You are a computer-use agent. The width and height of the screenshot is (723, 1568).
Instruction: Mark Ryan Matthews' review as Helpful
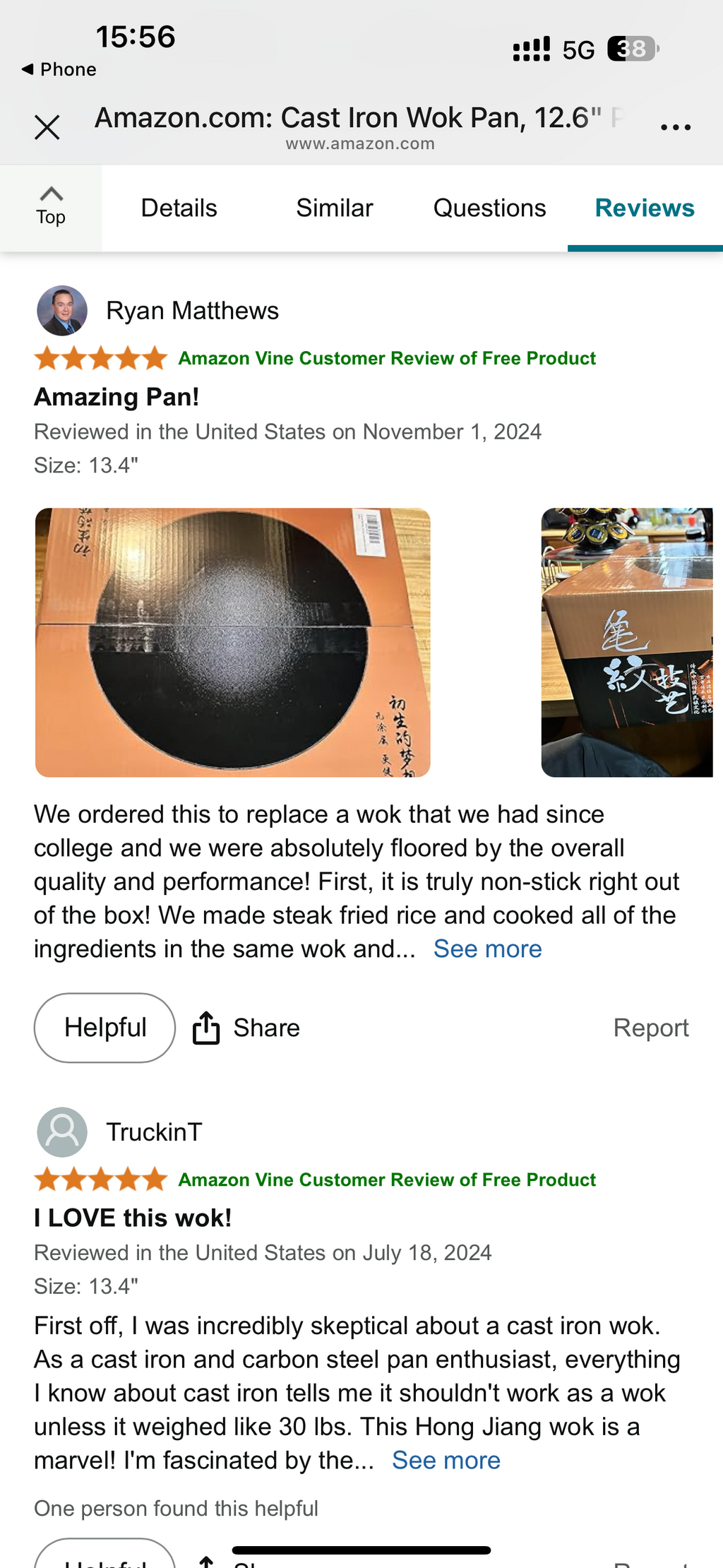click(x=104, y=1028)
